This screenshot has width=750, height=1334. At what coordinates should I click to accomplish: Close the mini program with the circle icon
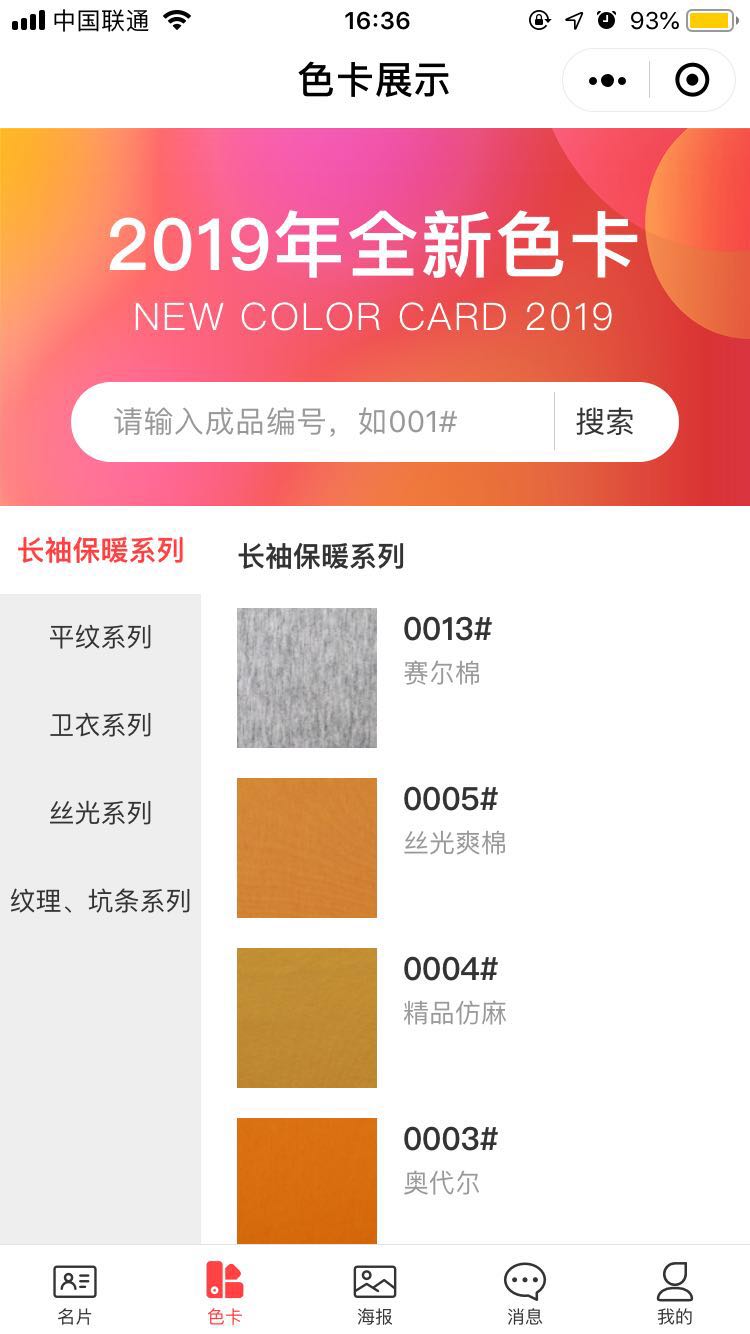point(692,80)
